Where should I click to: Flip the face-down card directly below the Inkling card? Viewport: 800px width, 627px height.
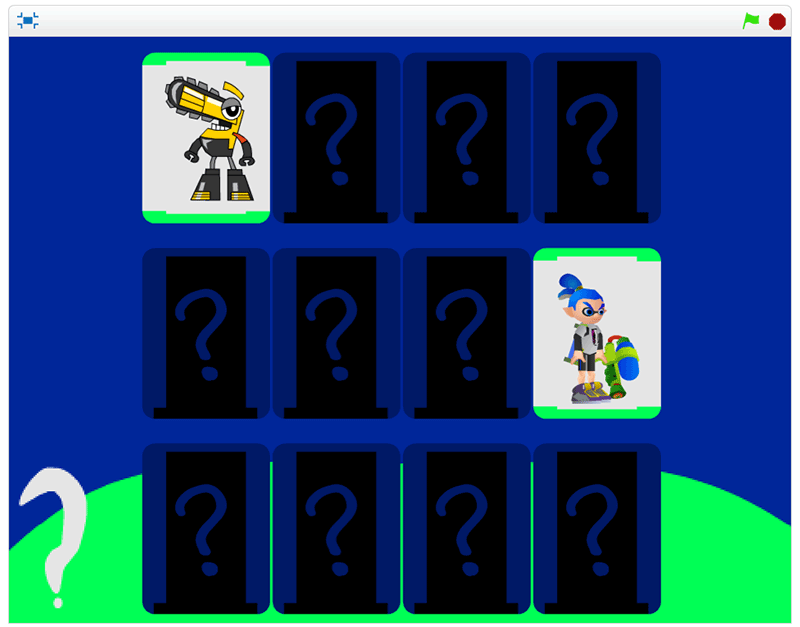point(597,528)
